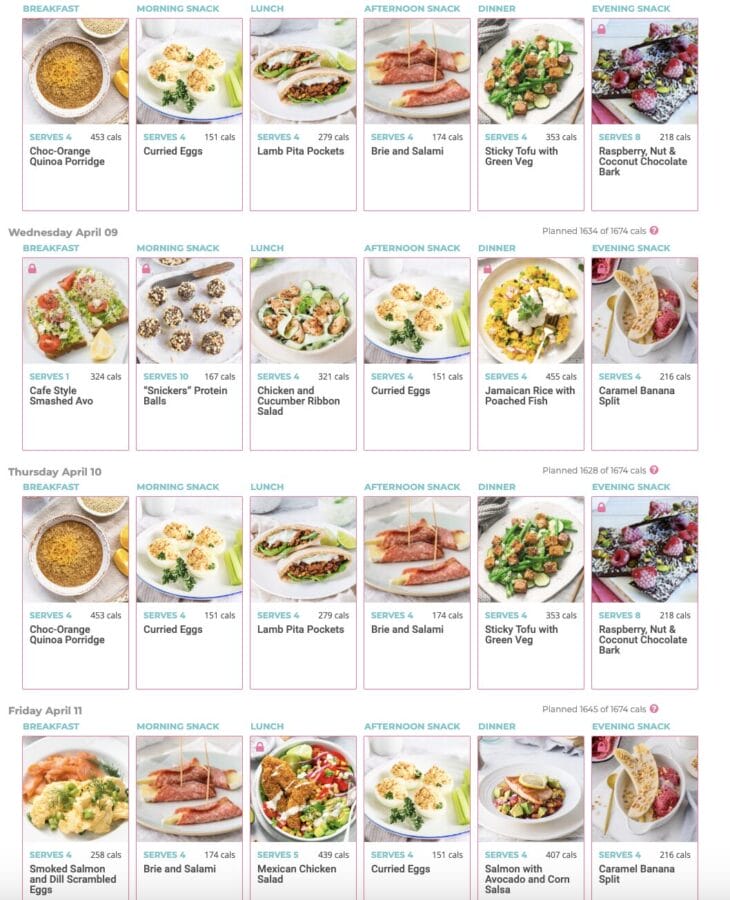Tap the calorie help icon for Wednesday April 09
Viewport: 730px width, 900px height.
[654, 231]
